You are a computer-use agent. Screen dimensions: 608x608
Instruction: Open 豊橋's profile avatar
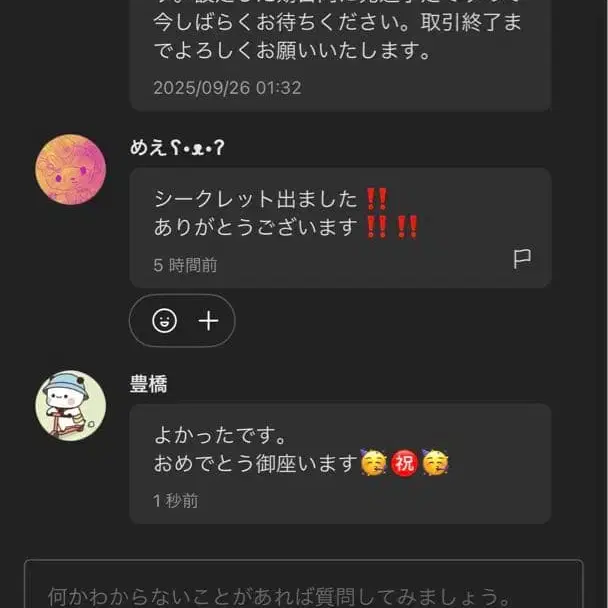71,406
